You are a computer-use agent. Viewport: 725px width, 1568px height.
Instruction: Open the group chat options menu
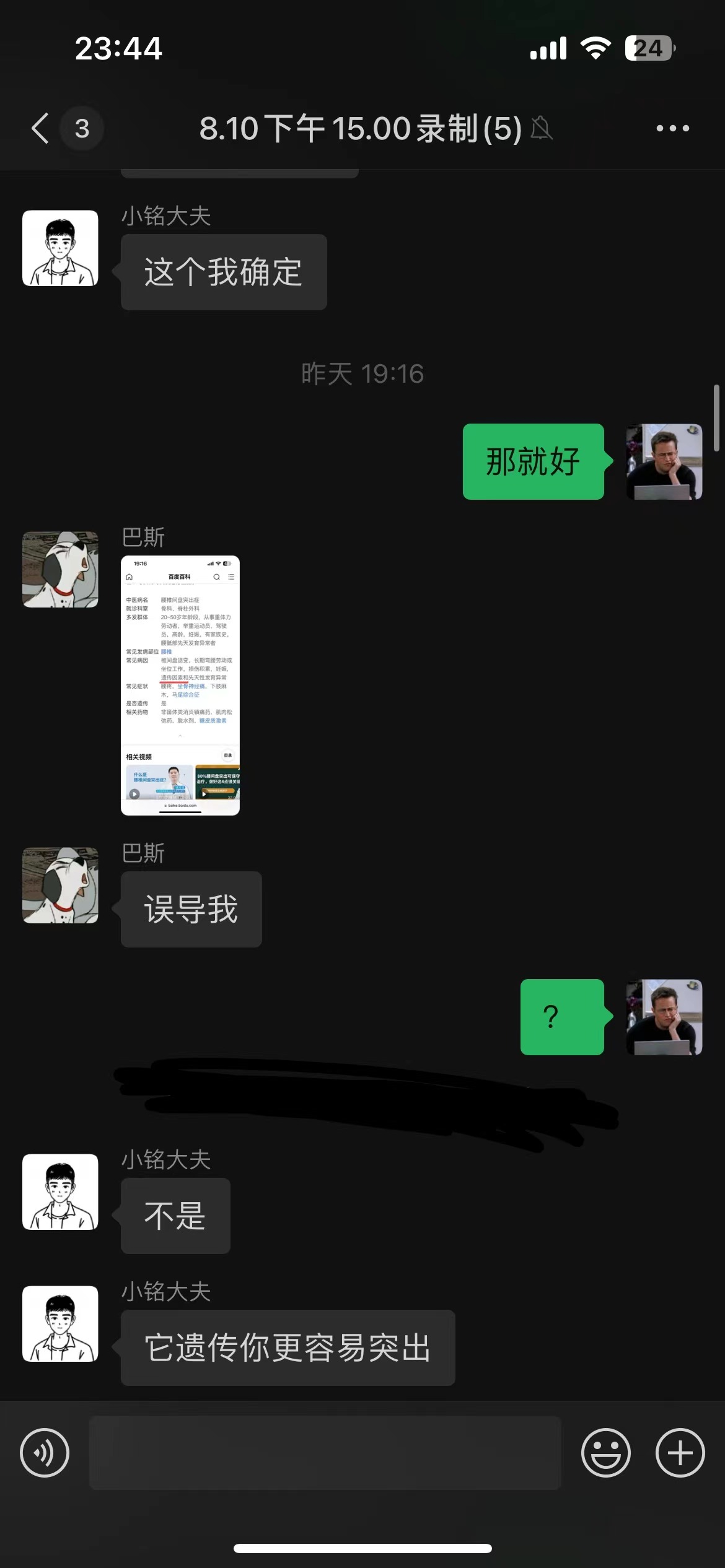pyautogui.click(x=672, y=128)
